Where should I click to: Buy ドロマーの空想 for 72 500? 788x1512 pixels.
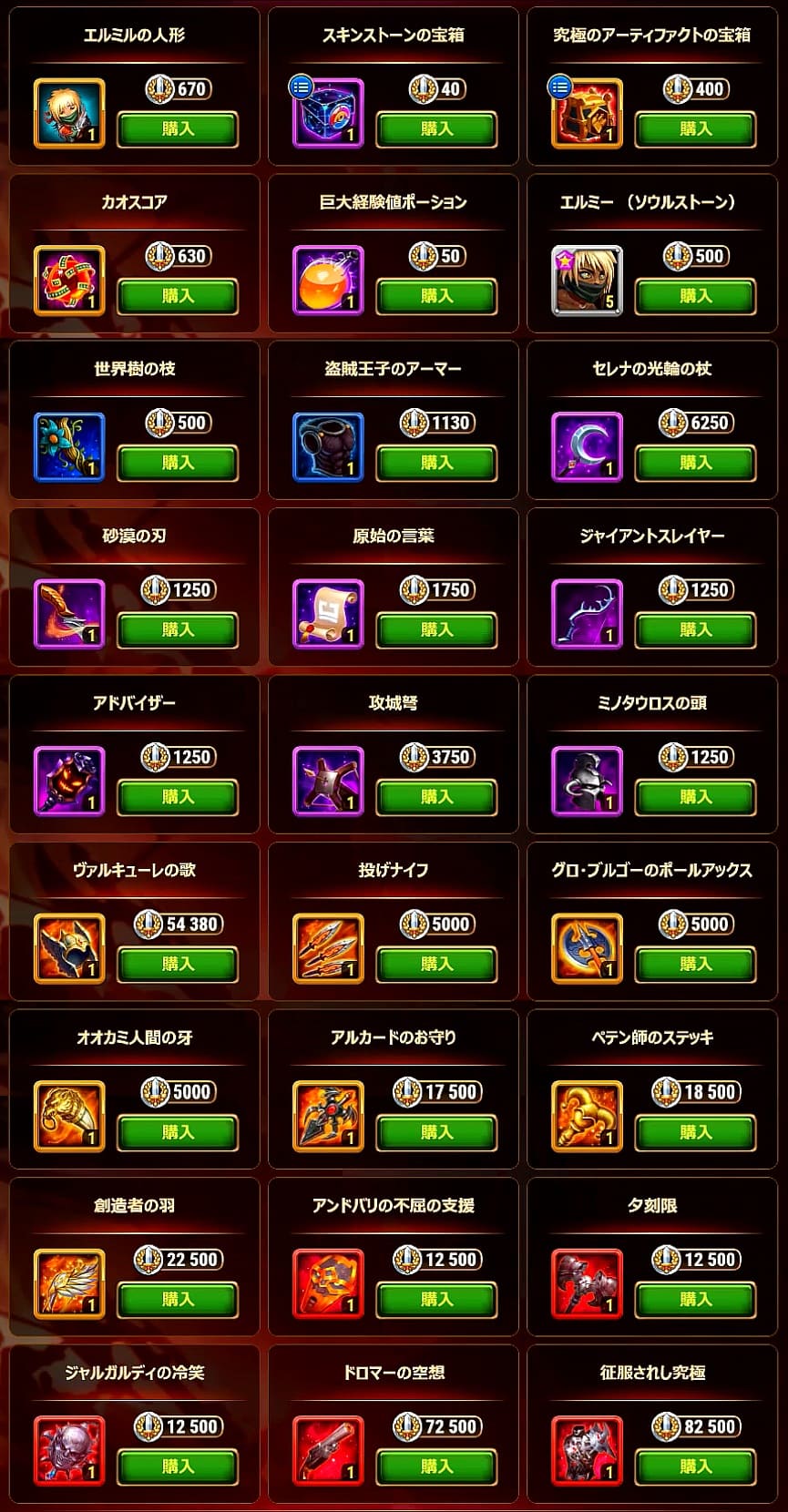point(436,1466)
